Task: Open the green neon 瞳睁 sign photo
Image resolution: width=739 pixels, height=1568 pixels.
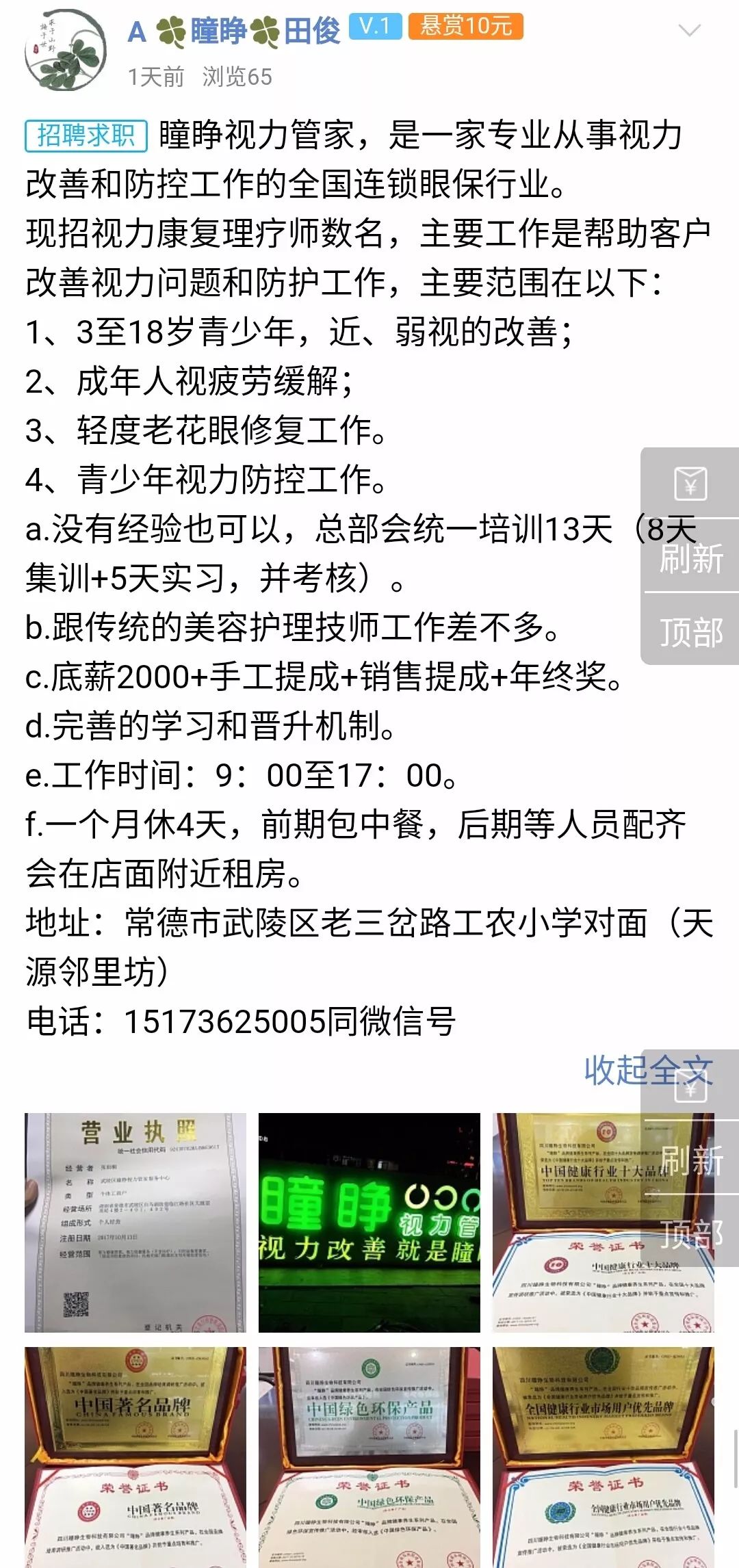Action: [x=369, y=1223]
